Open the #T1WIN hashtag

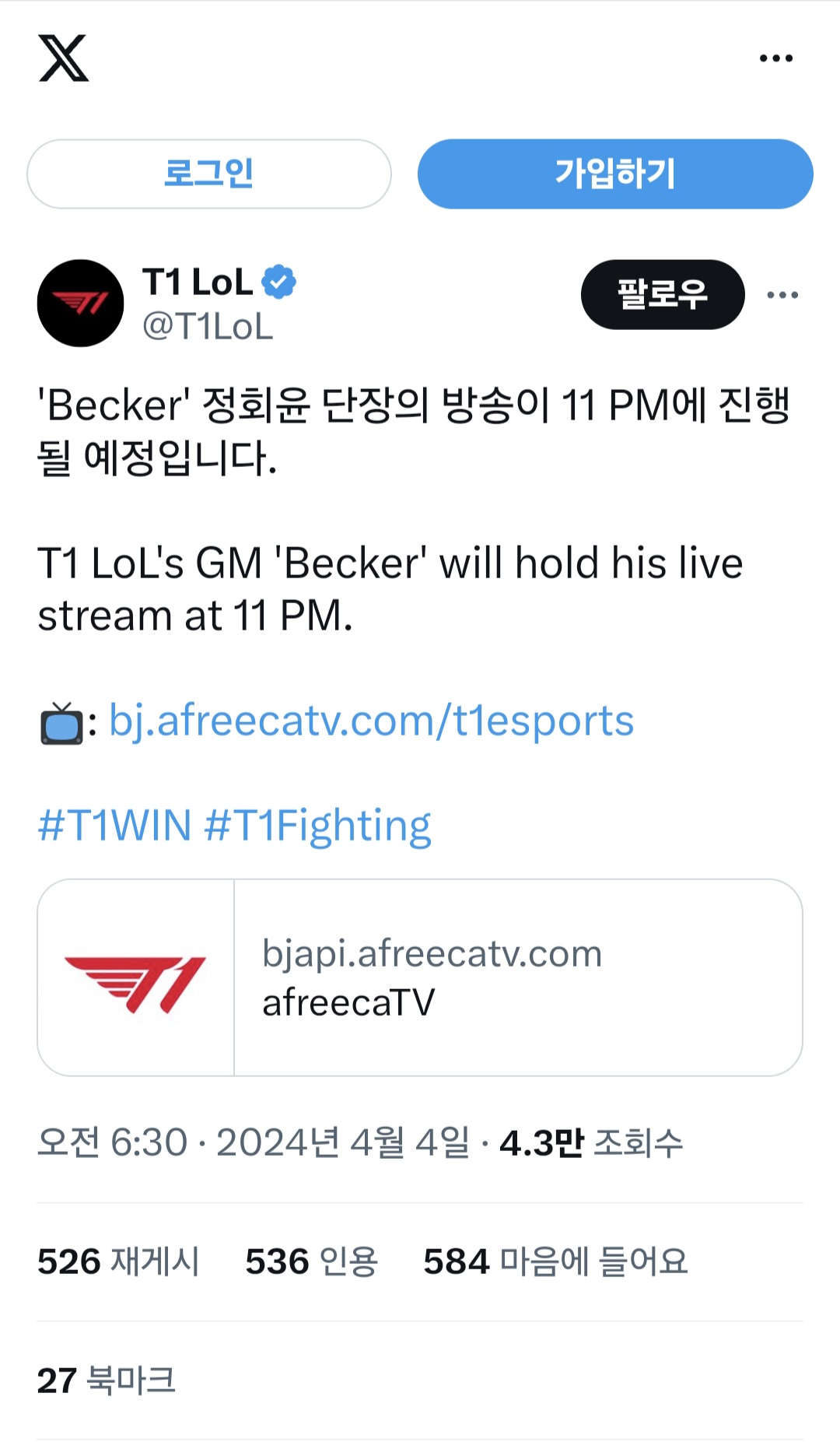[114, 825]
